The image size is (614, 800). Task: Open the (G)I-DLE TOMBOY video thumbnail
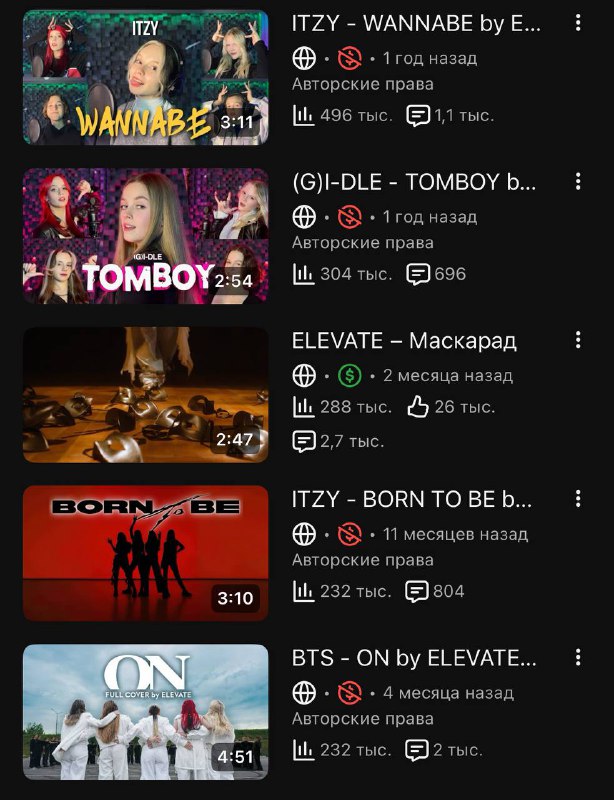(145, 236)
